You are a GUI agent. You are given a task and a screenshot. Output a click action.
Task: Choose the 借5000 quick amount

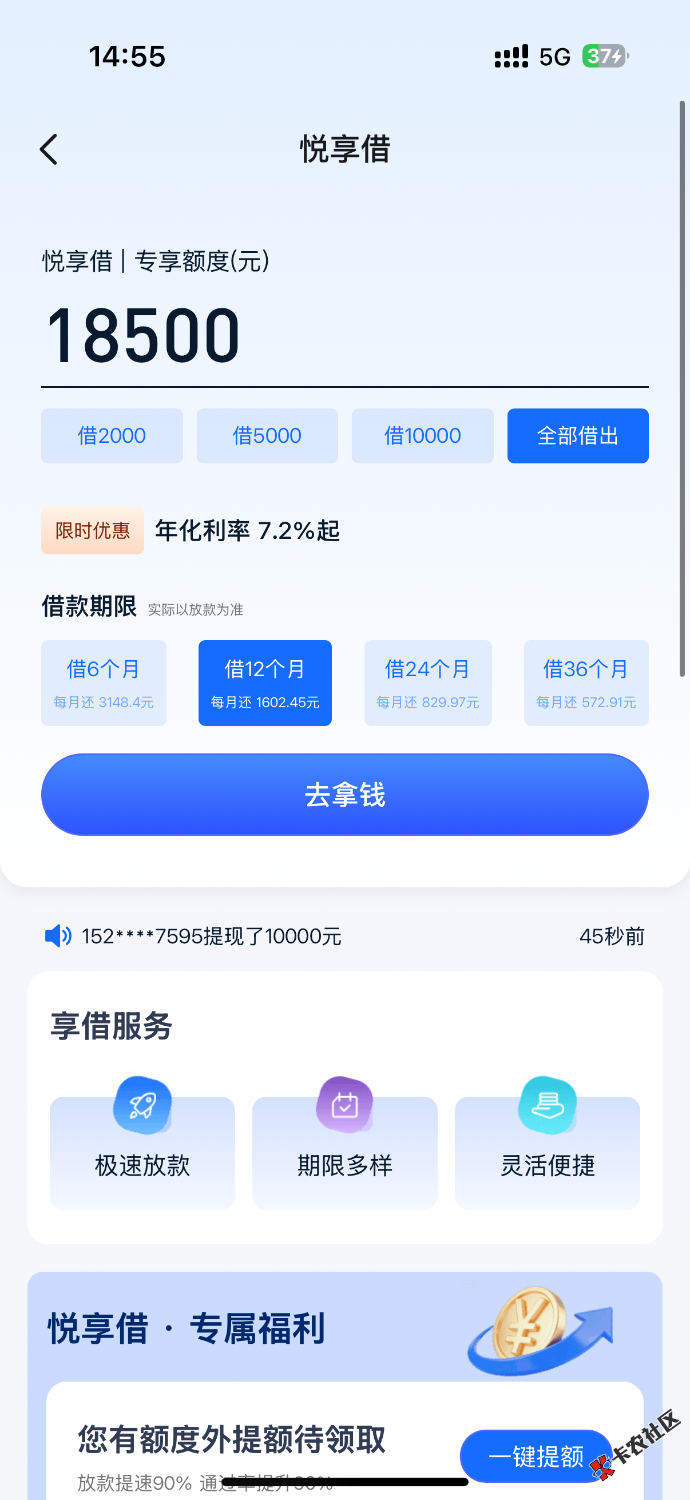(267, 436)
